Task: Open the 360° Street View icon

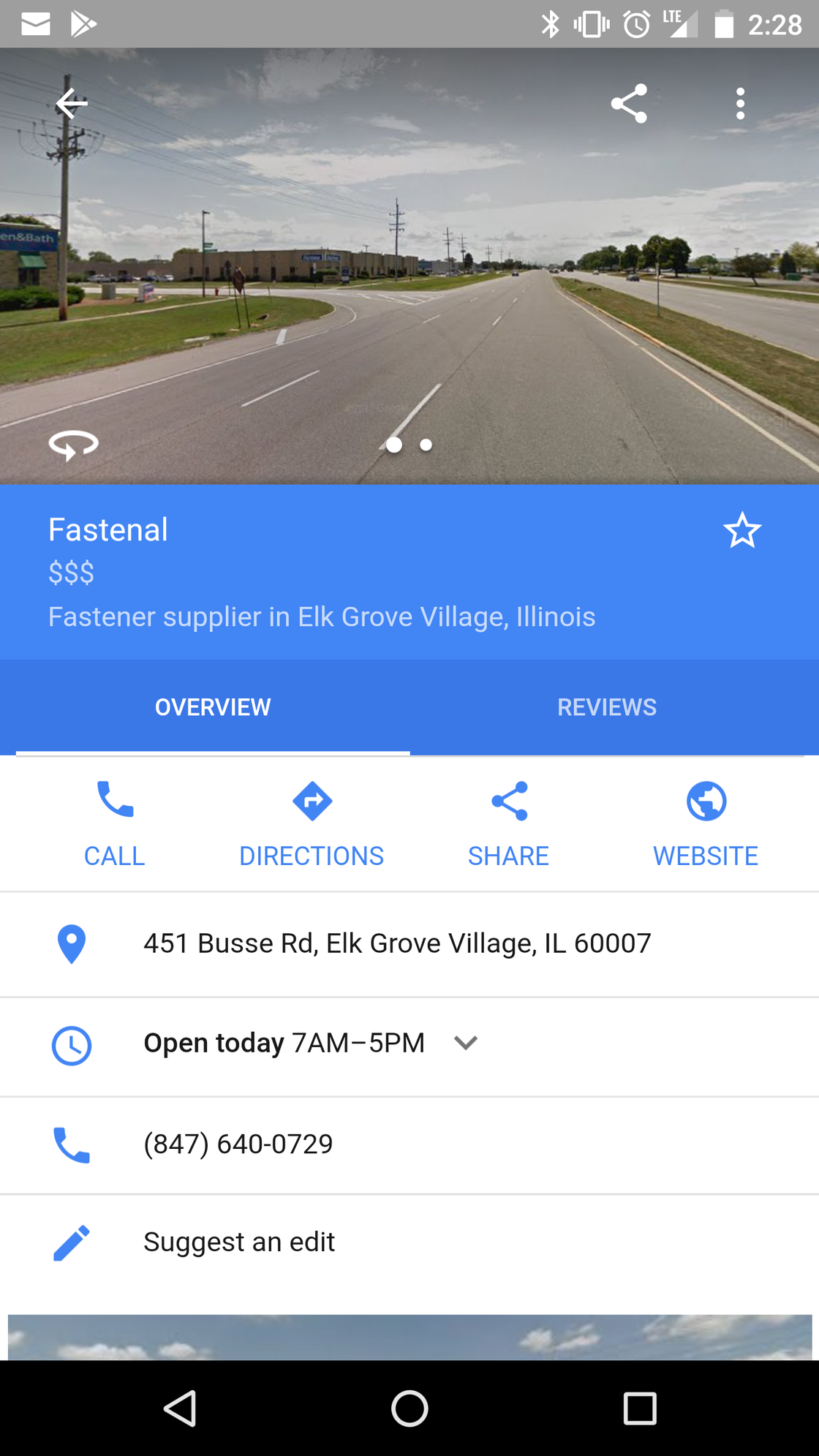Action: (x=73, y=444)
